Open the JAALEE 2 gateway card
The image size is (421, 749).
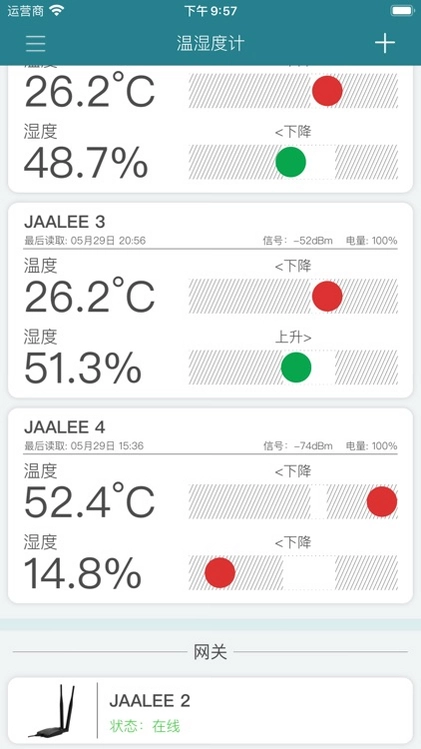tap(210, 710)
